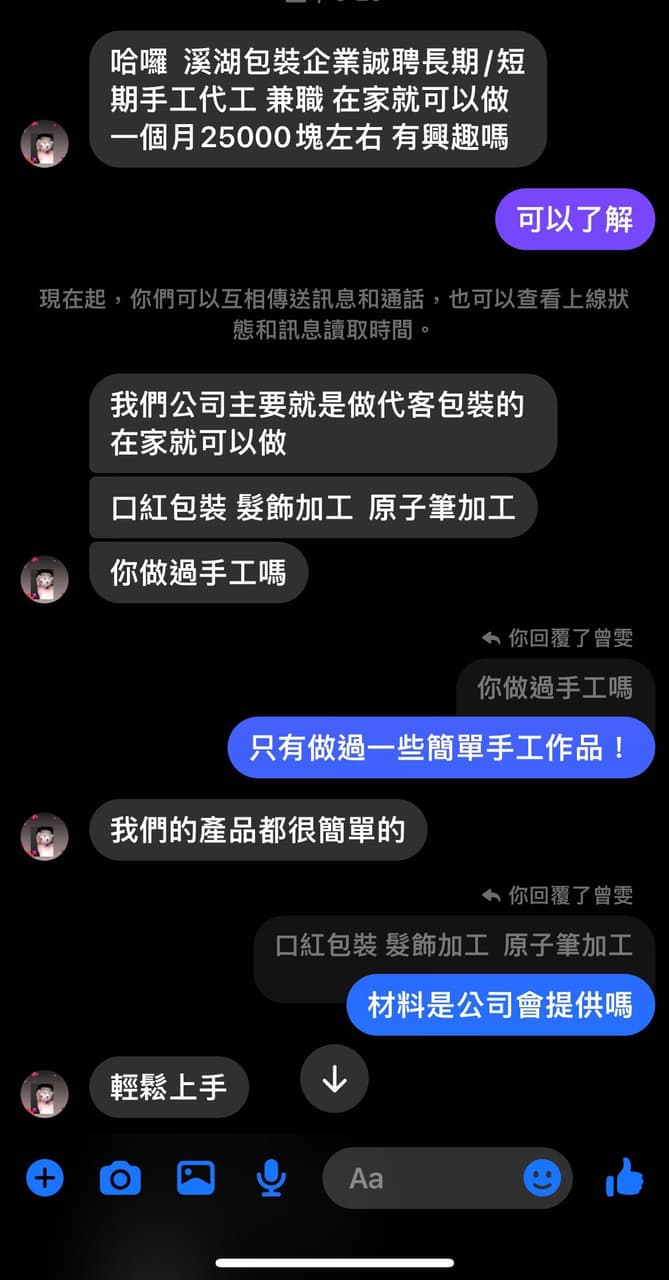Open the photo gallery picker

196,1178
